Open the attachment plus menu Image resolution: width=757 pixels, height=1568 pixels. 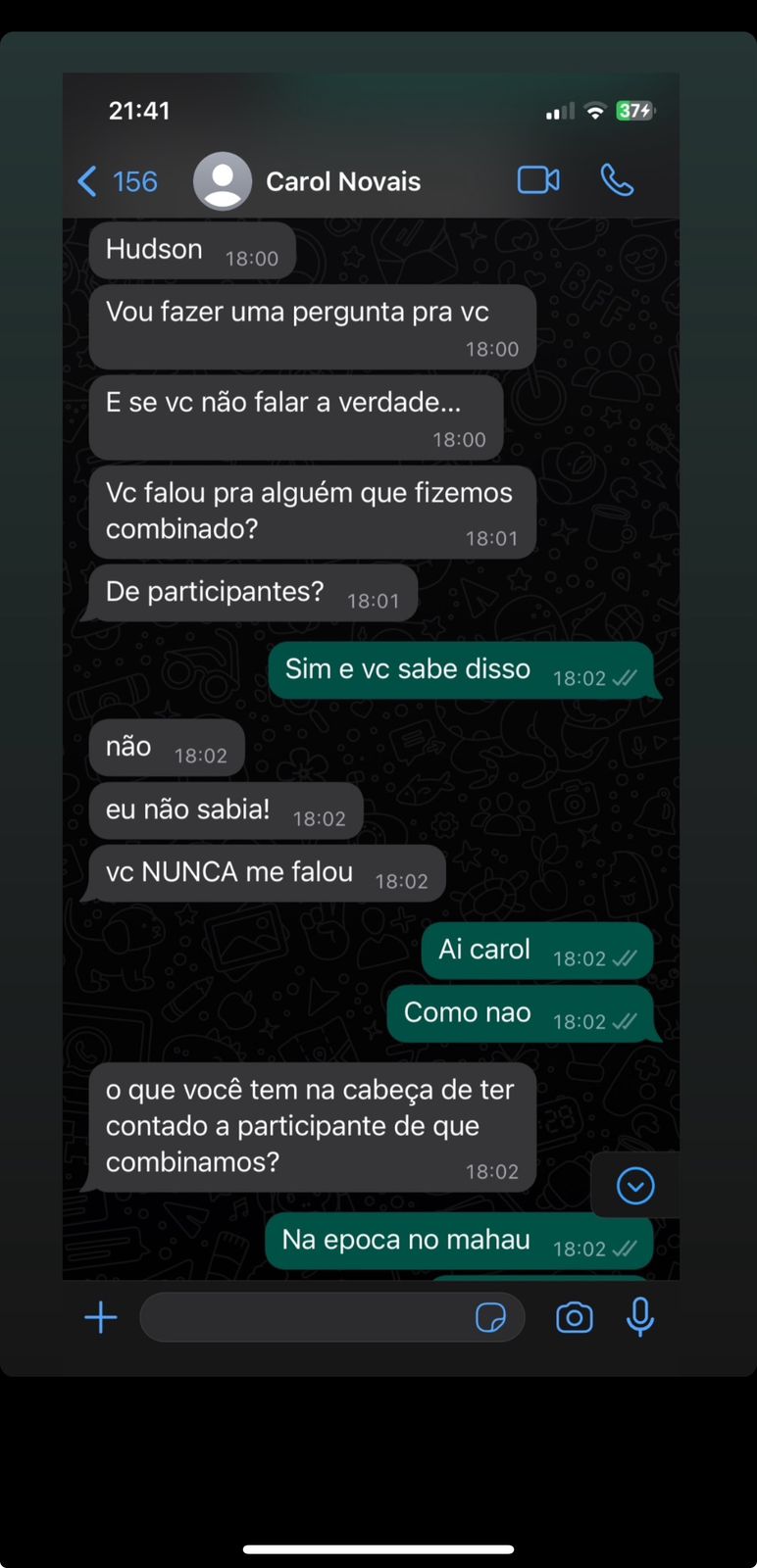tap(101, 1317)
